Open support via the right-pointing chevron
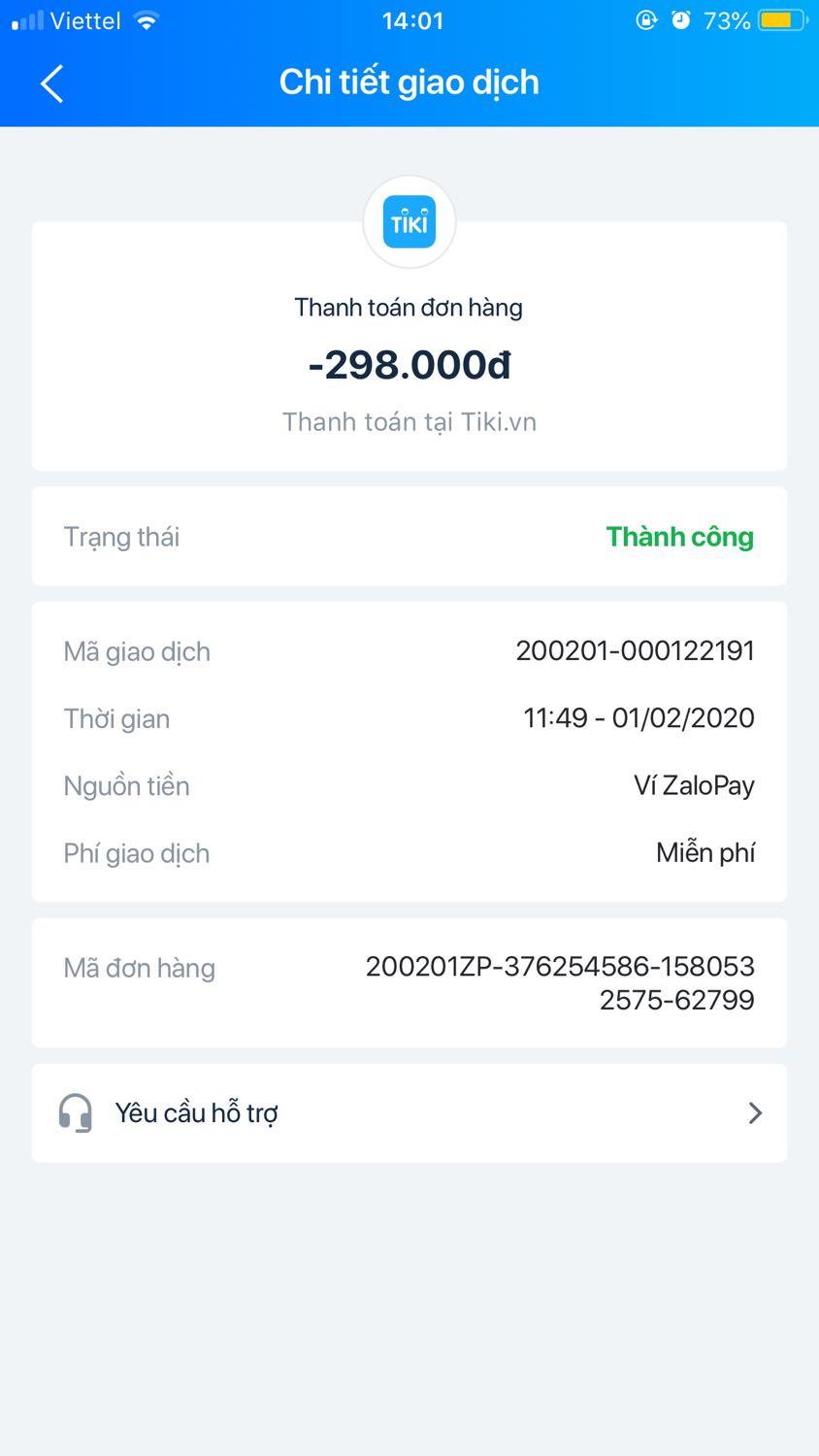 756,1113
